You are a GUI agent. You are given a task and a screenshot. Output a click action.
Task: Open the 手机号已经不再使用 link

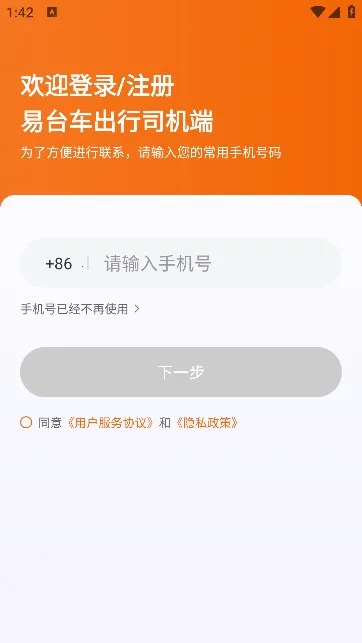80,309
